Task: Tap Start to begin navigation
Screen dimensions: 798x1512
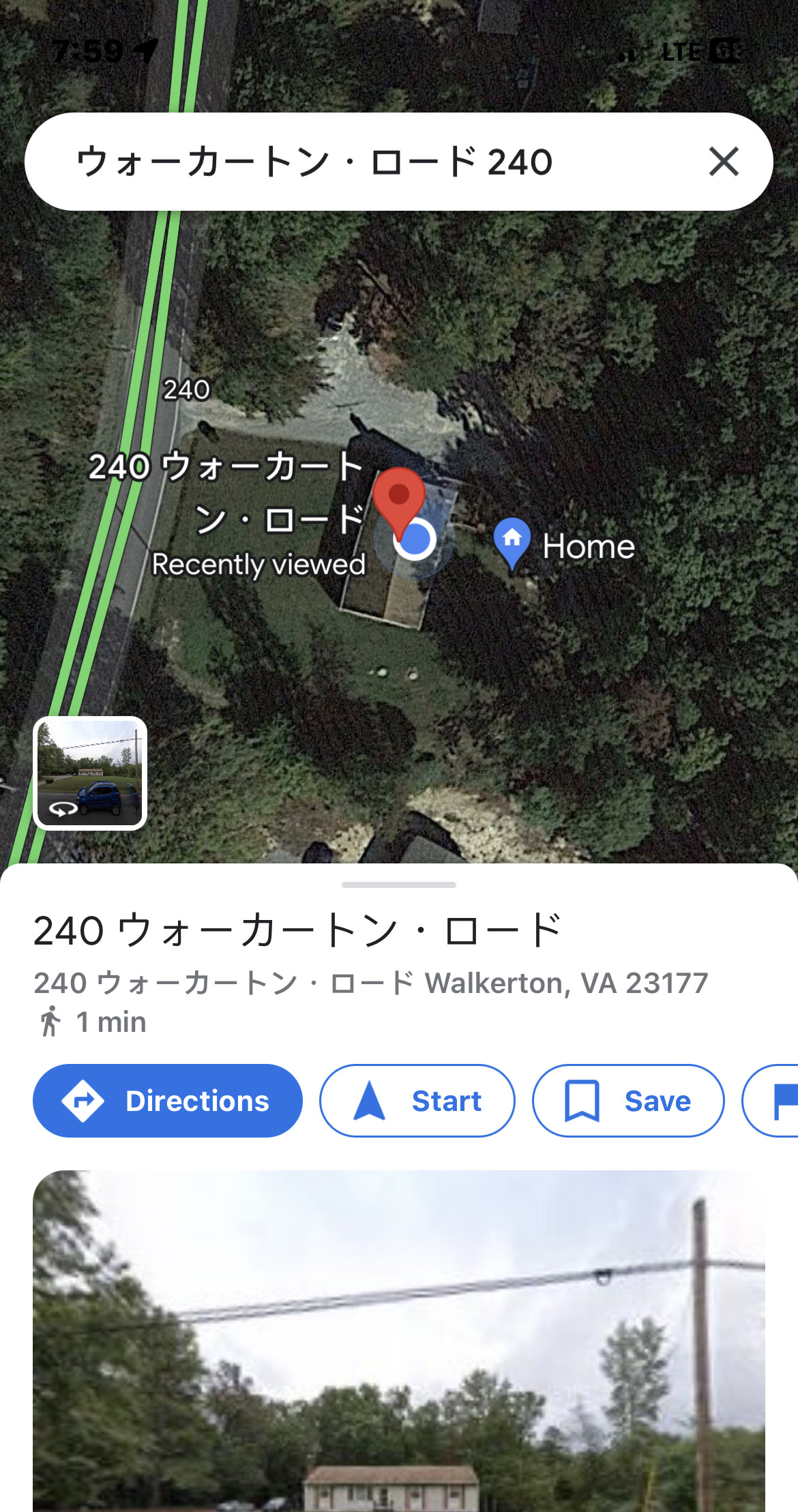Action: 417,1100
